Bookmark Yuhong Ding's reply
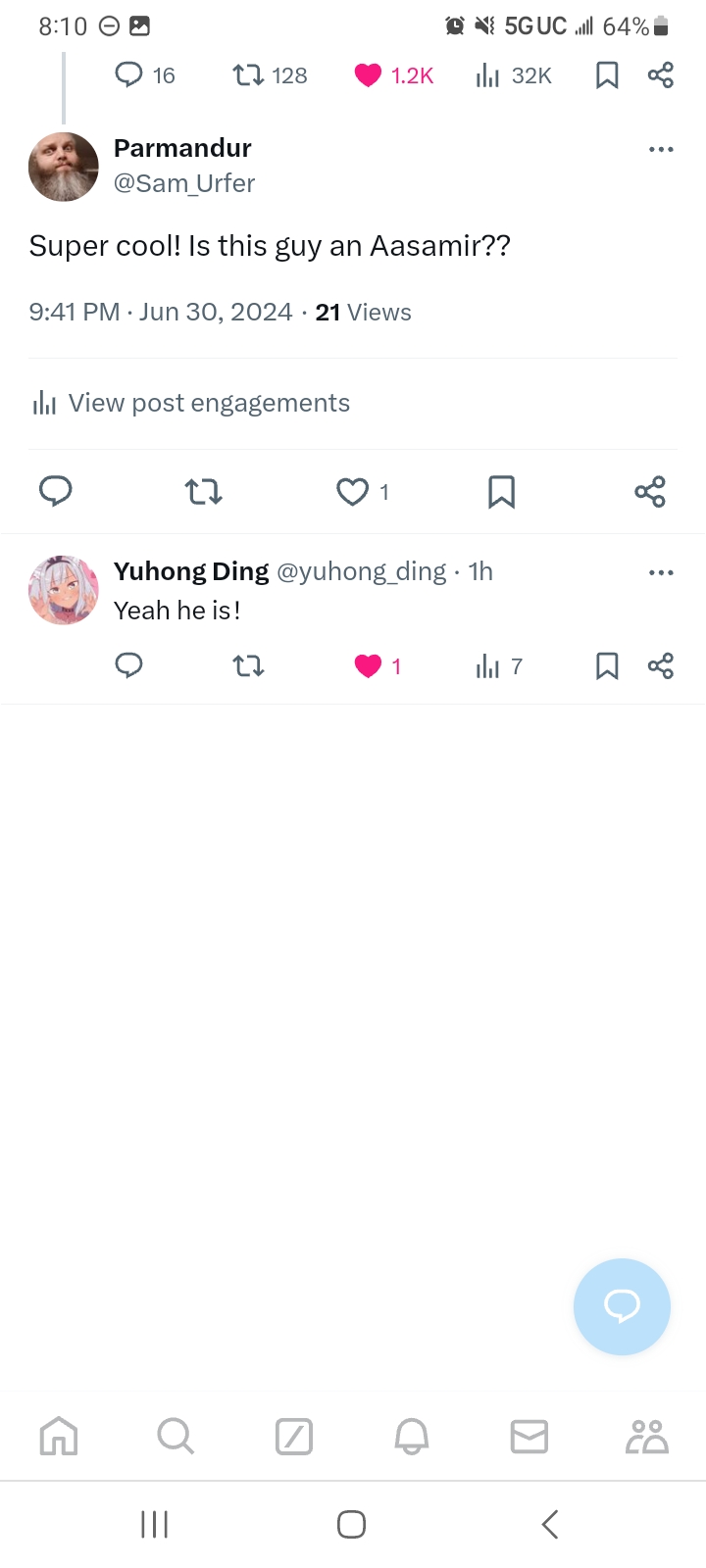This screenshot has width=706, height=1568. [607, 666]
